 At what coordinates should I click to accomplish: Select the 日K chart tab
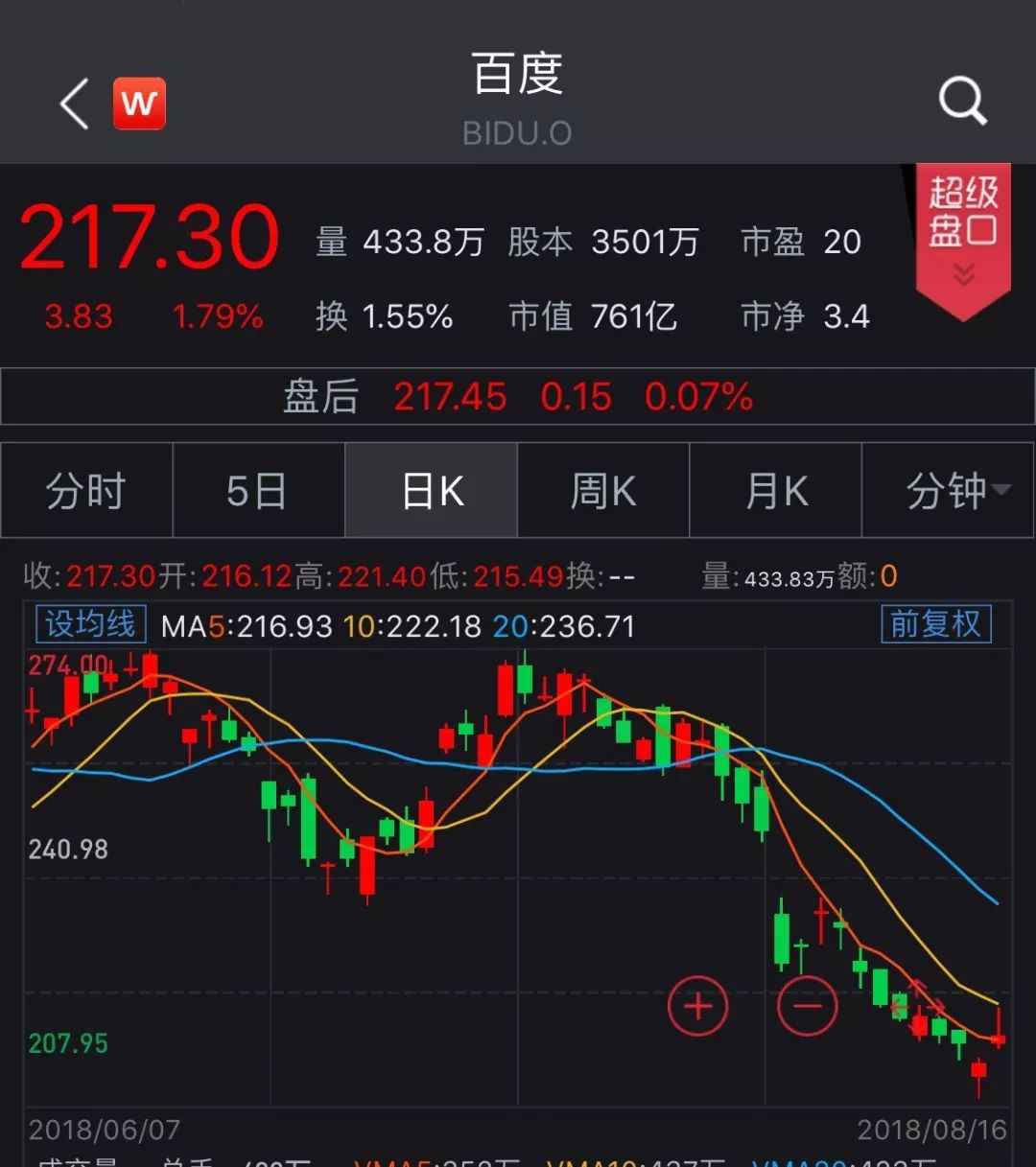point(432,491)
